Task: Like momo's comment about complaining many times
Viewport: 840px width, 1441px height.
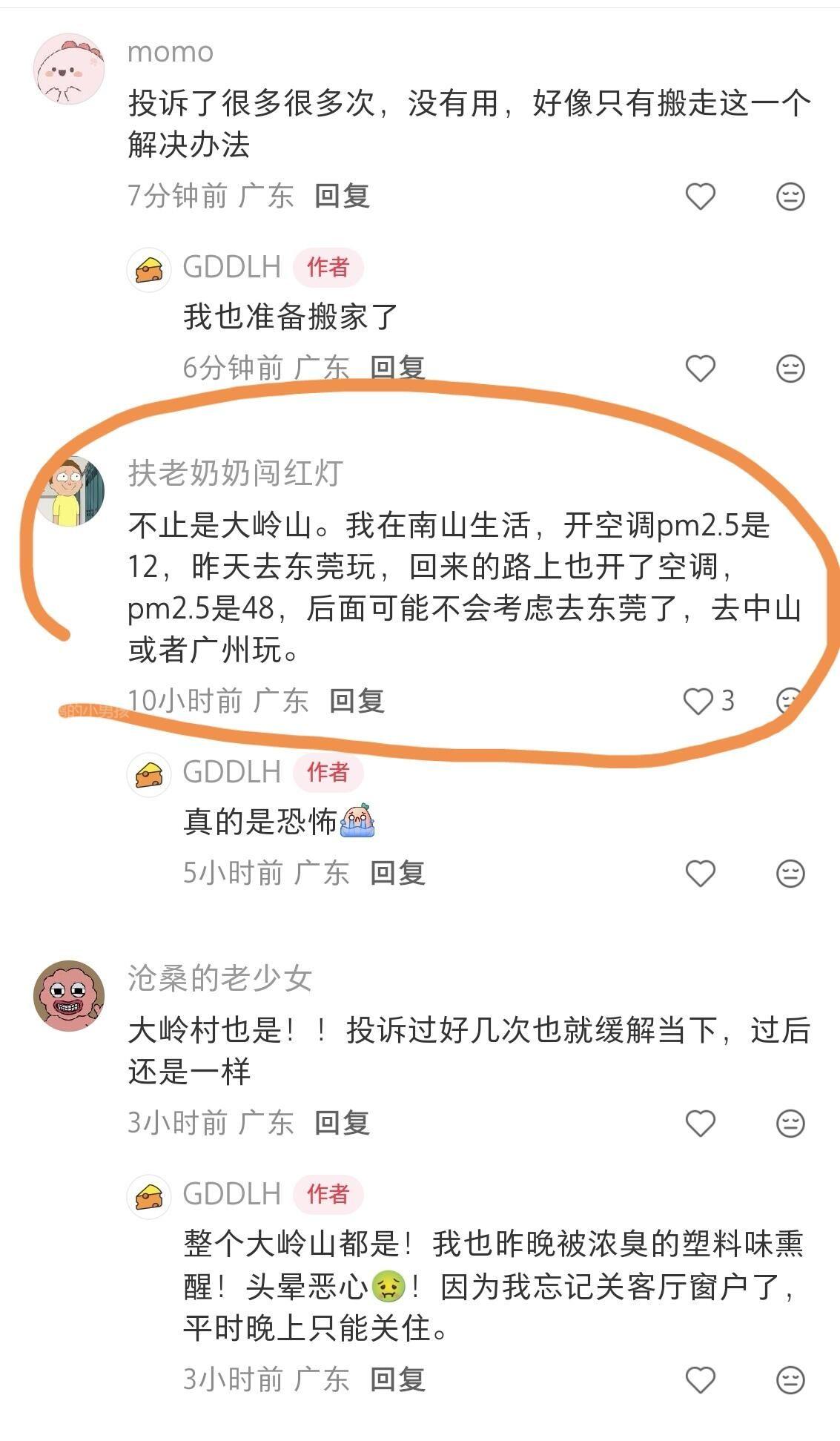Action: 700,197
